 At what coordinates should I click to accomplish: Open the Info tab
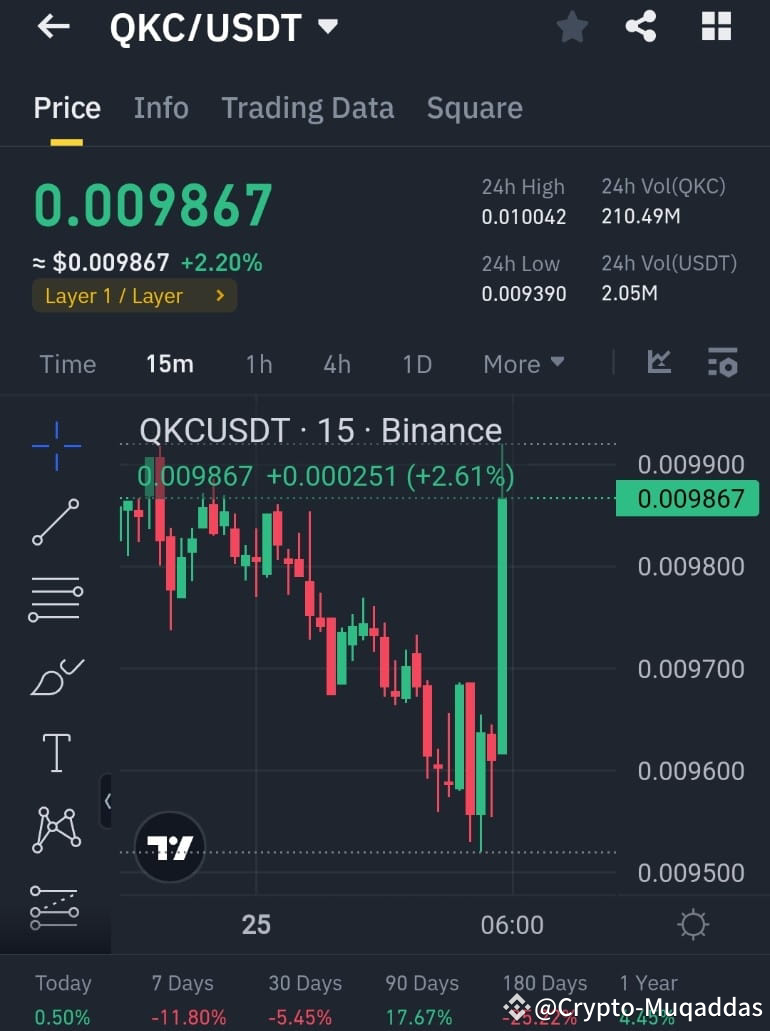pos(160,107)
